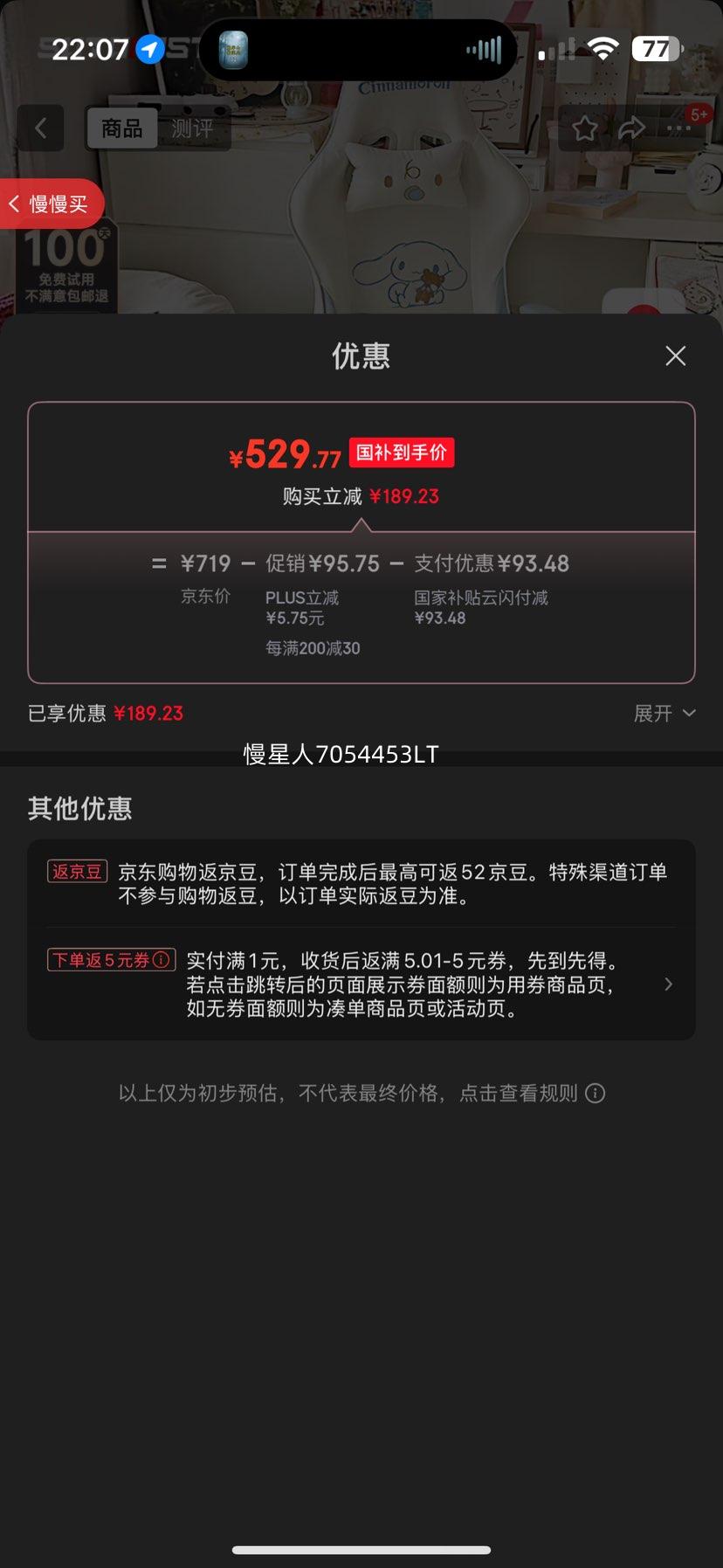Viewport: 723px width, 1568px height.
Task: Open the 返京豆 reward info row
Action: click(361, 883)
